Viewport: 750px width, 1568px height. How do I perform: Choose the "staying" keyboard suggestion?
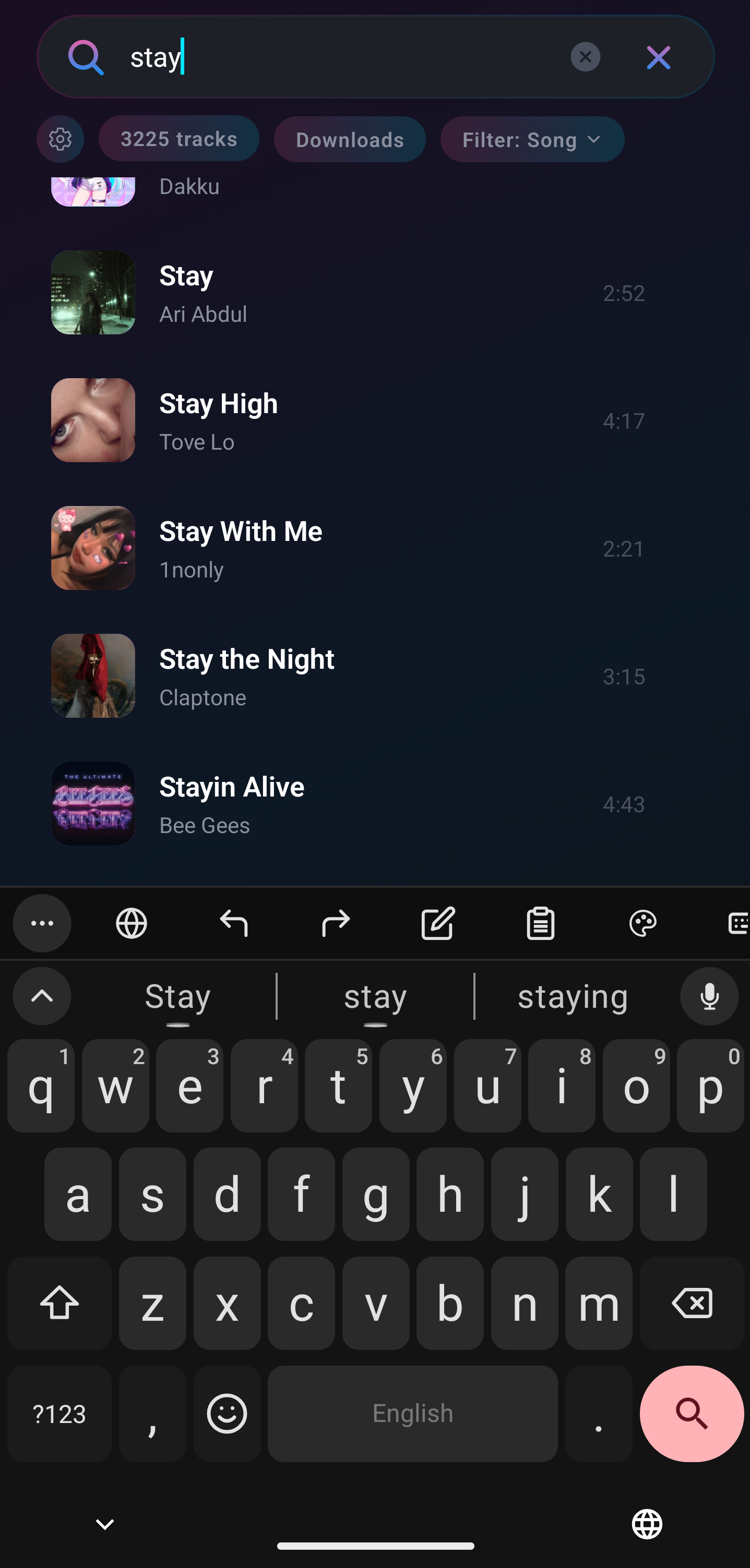(x=573, y=996)
